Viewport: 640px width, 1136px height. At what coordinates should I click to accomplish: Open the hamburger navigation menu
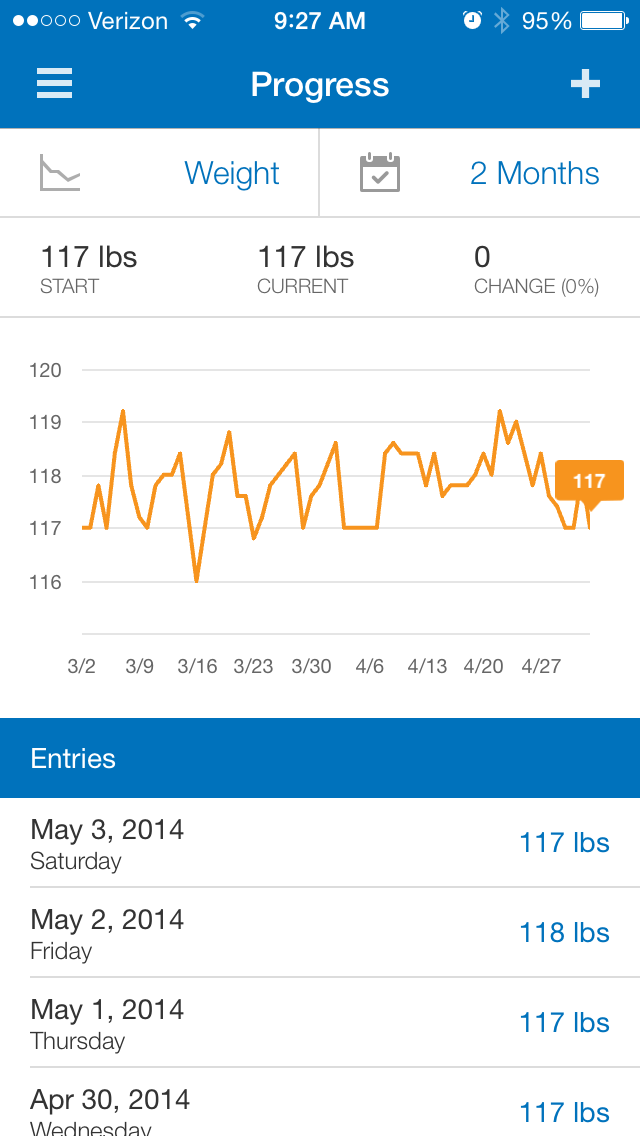click(x=55, y=84)
